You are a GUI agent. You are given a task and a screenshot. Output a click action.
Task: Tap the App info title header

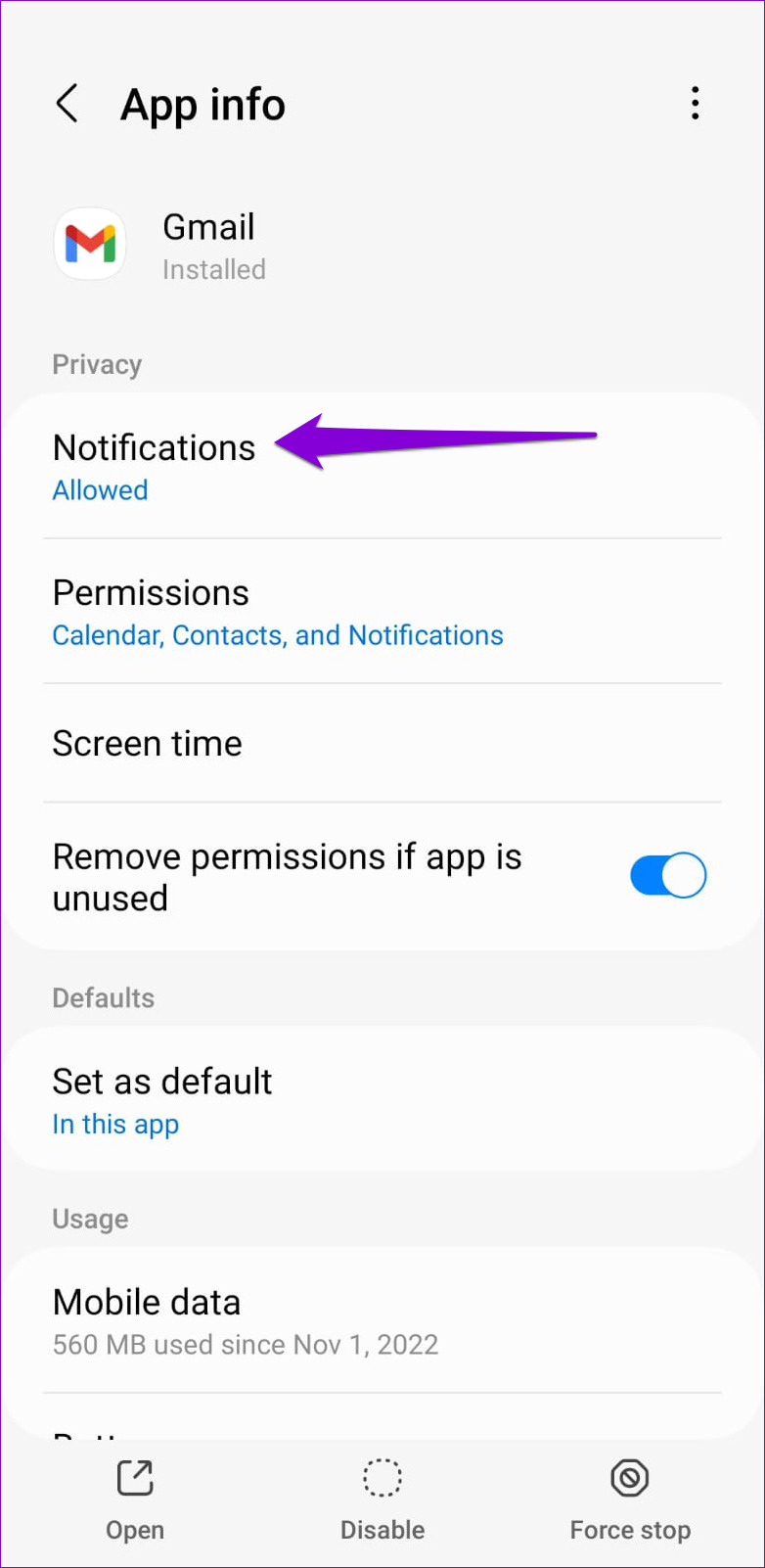pos(202,103)
